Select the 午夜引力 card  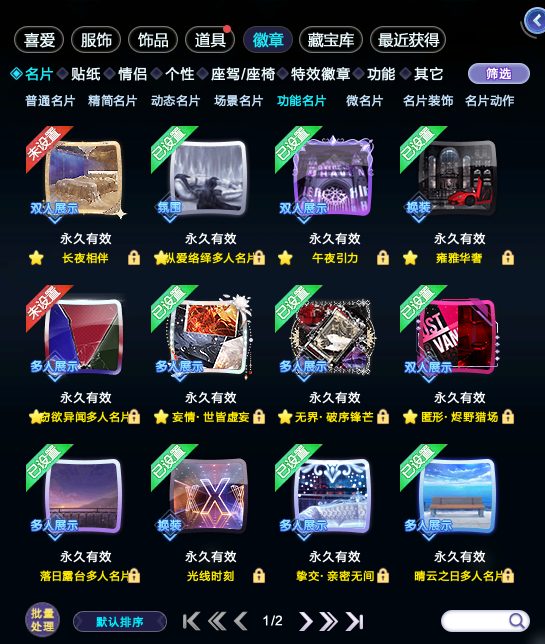point(333,177)
